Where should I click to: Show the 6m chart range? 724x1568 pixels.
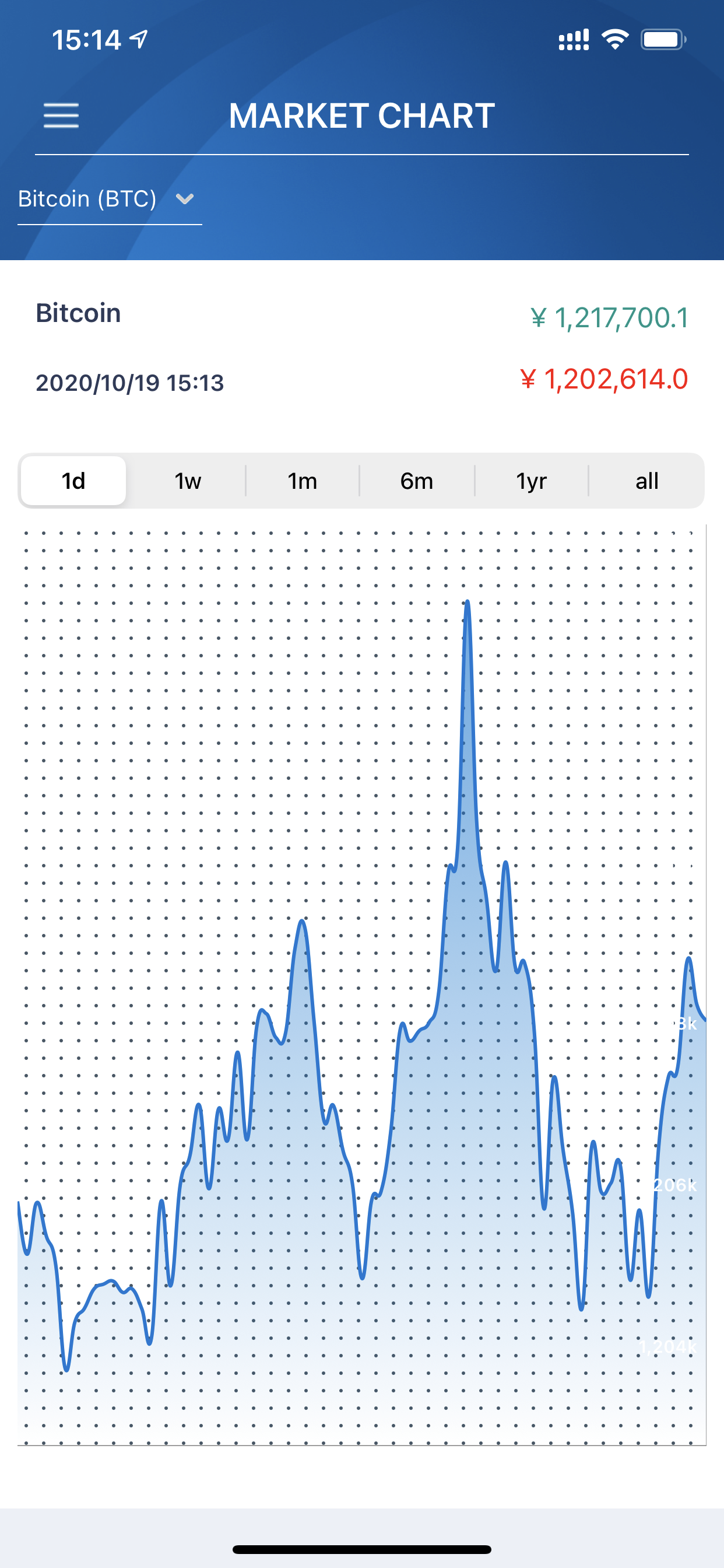(x=417, y=481)
